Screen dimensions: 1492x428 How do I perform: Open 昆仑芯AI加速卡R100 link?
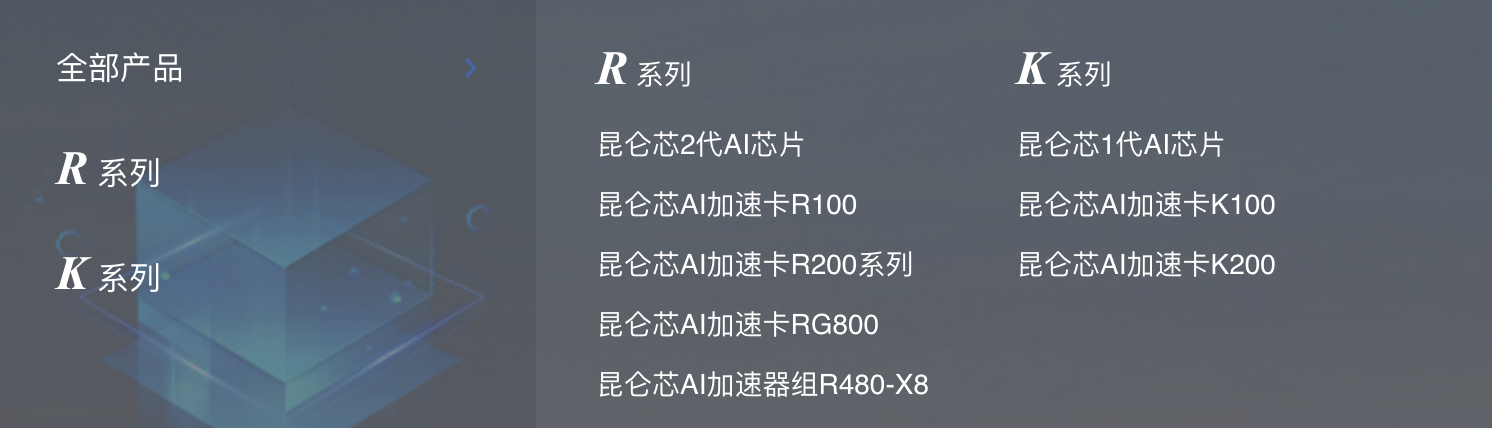(x=727, y=205)
